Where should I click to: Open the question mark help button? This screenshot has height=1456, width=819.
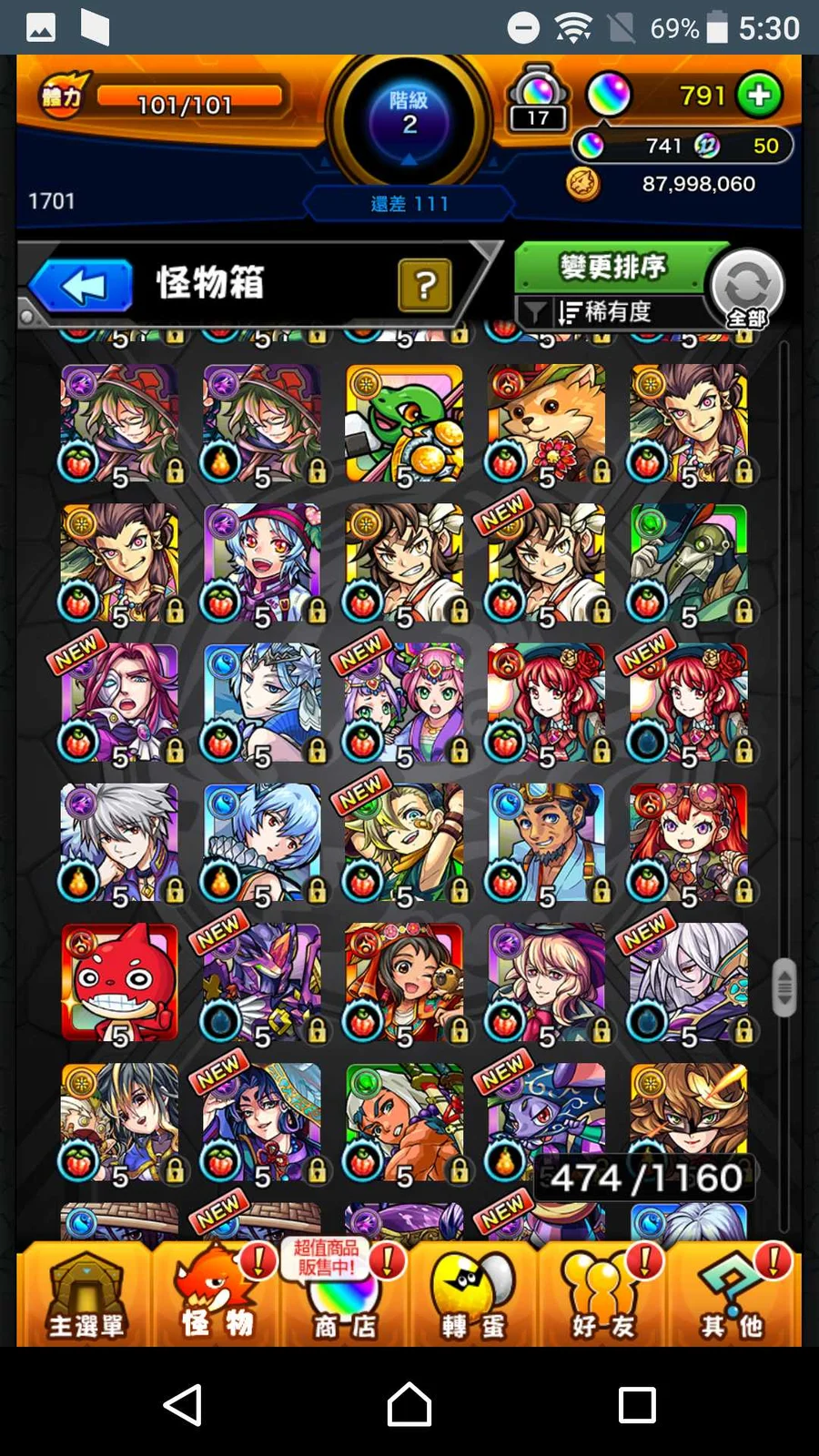click(x=424, y=286)
